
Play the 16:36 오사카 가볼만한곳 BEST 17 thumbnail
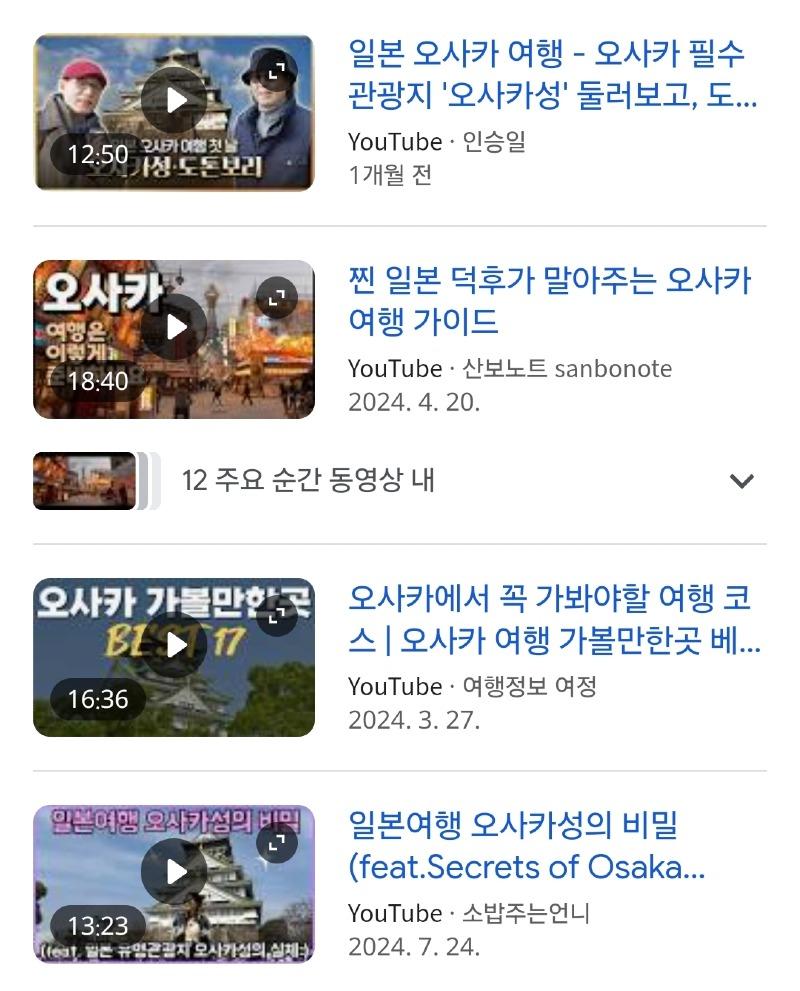[174, 645]
